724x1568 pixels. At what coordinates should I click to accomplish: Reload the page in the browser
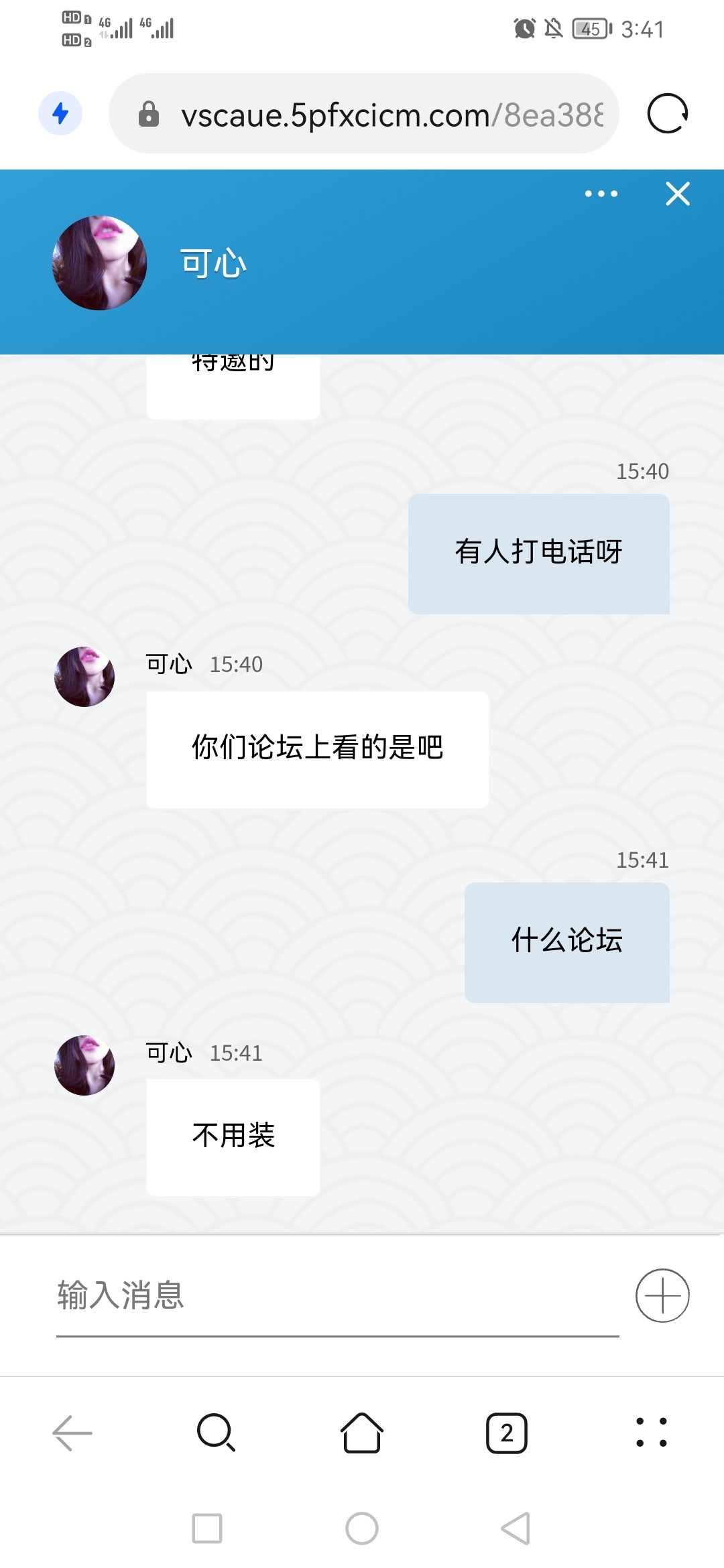668,114
